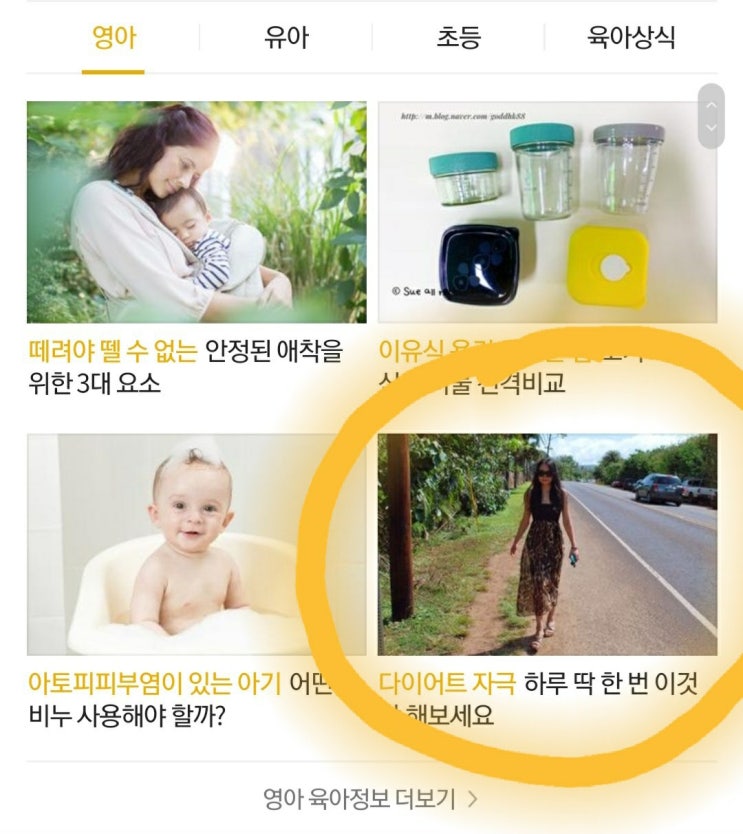Switch to the 유아 tab
Viewport: 743px width, 834px height.
[286, 38]
